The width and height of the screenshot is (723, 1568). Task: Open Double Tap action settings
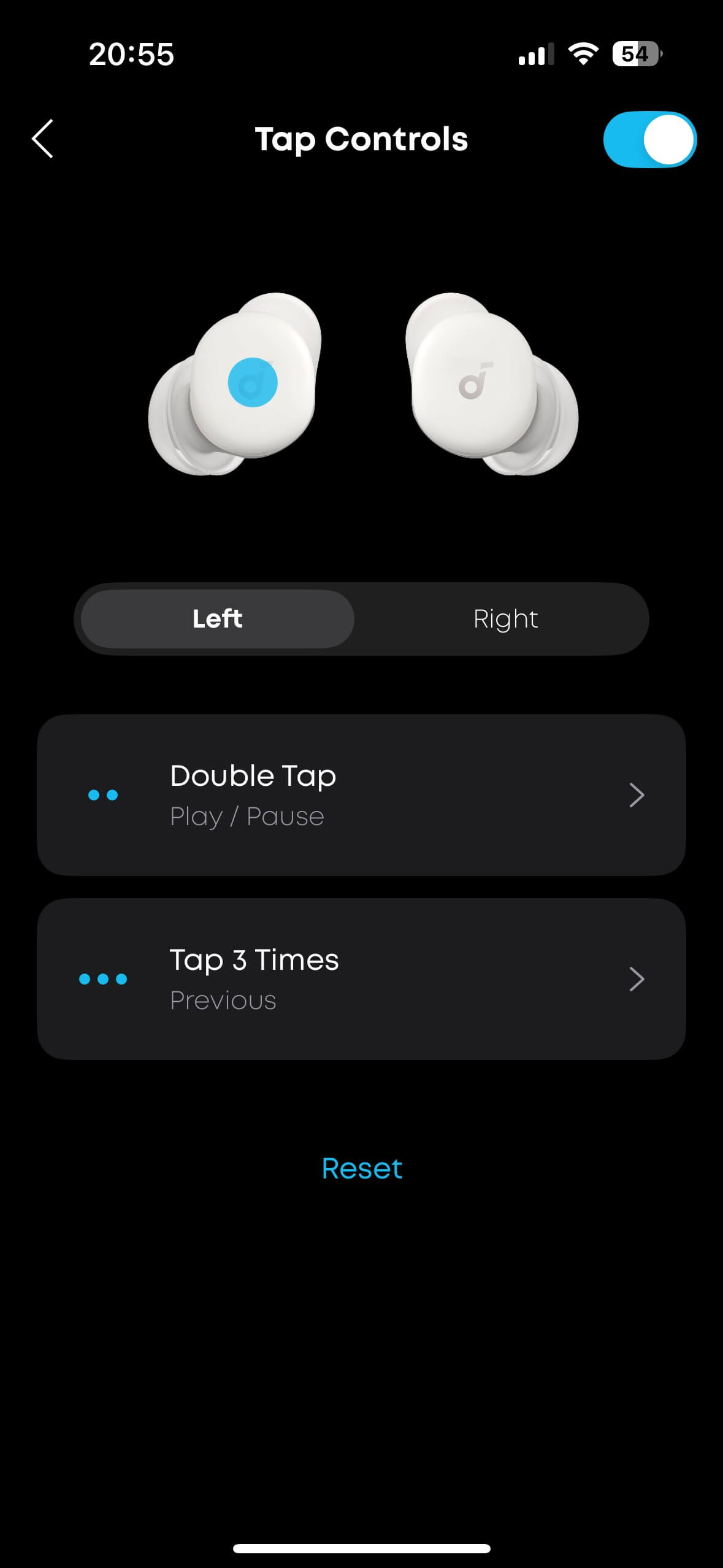[x=361, y=795]
